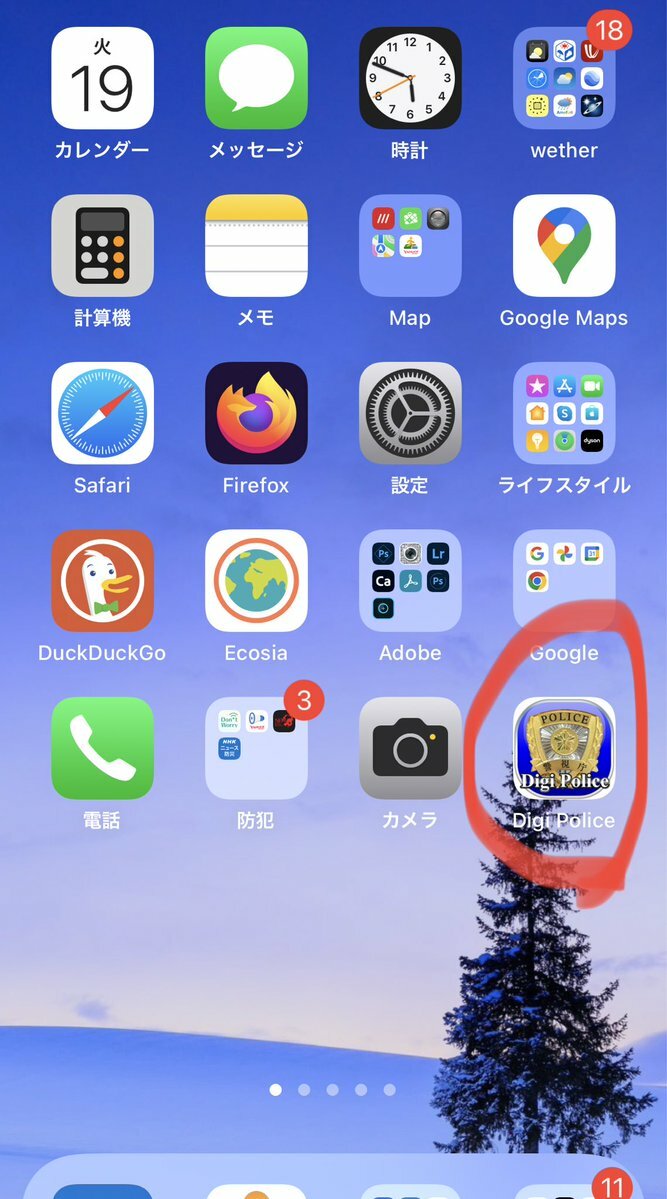Image resolution: width=667 pixels, height=1199 pixels.
Task: Launch the カメラ camera
Action: pyautogui.click(x=410, y=748)
